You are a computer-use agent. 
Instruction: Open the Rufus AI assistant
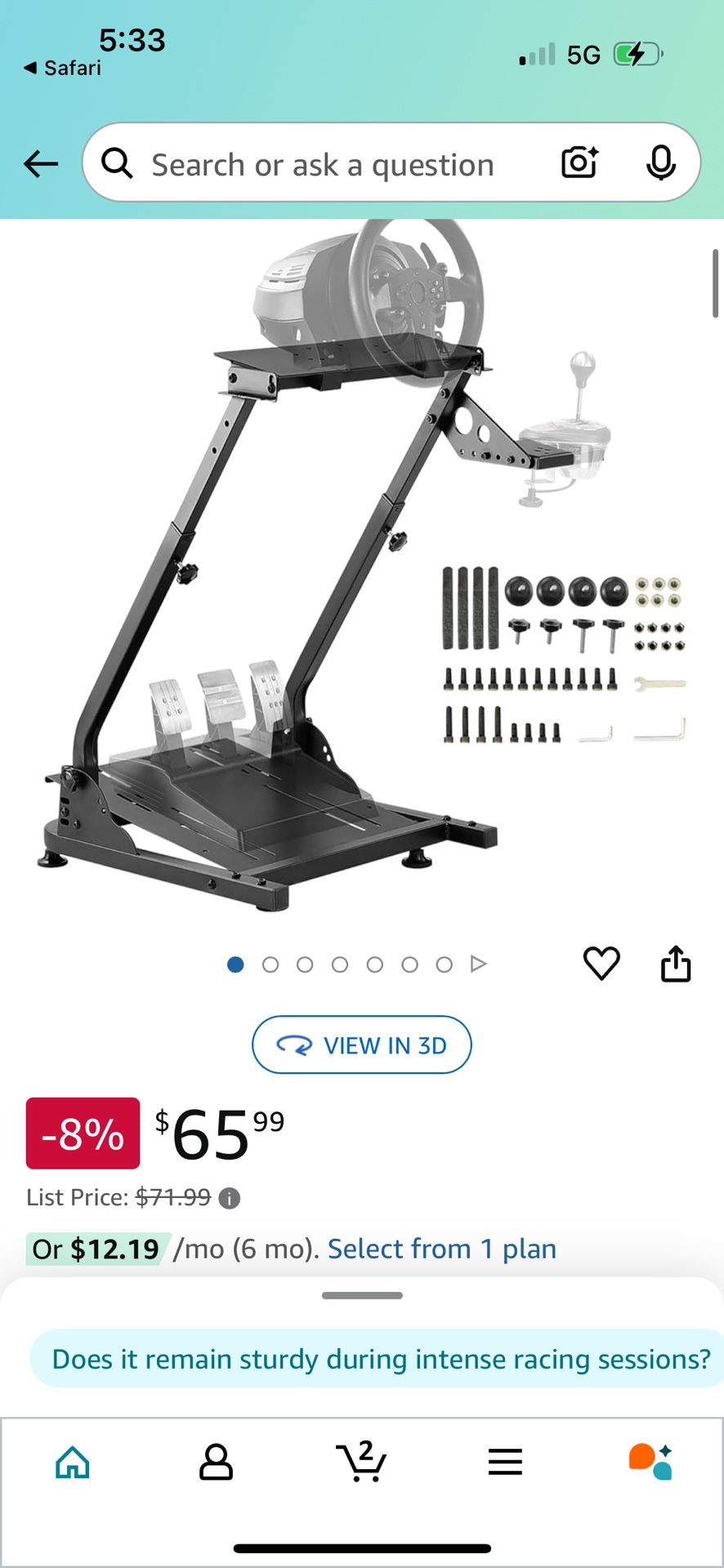(x=650, y=1462)
